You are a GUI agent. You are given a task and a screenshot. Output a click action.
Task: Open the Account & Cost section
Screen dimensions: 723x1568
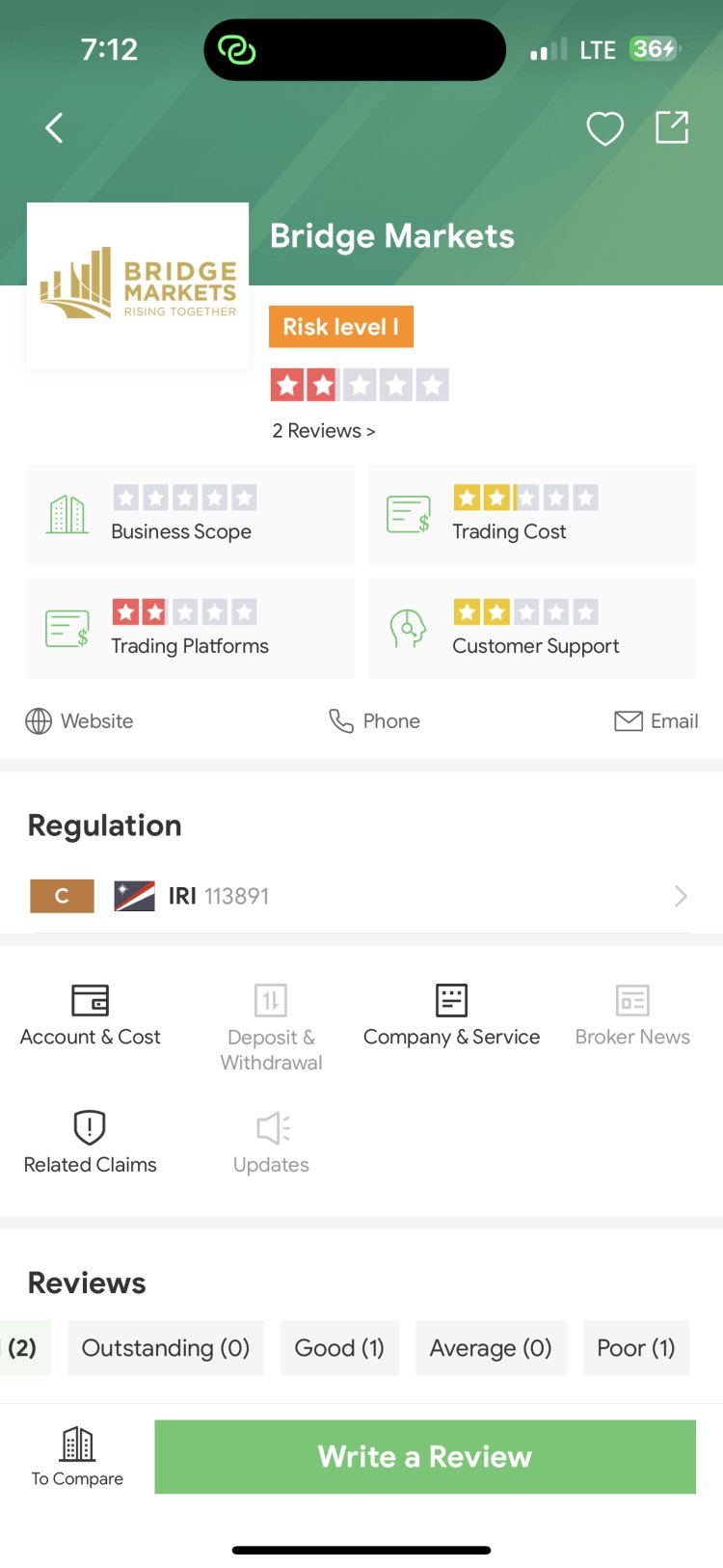coord(90,1017)
